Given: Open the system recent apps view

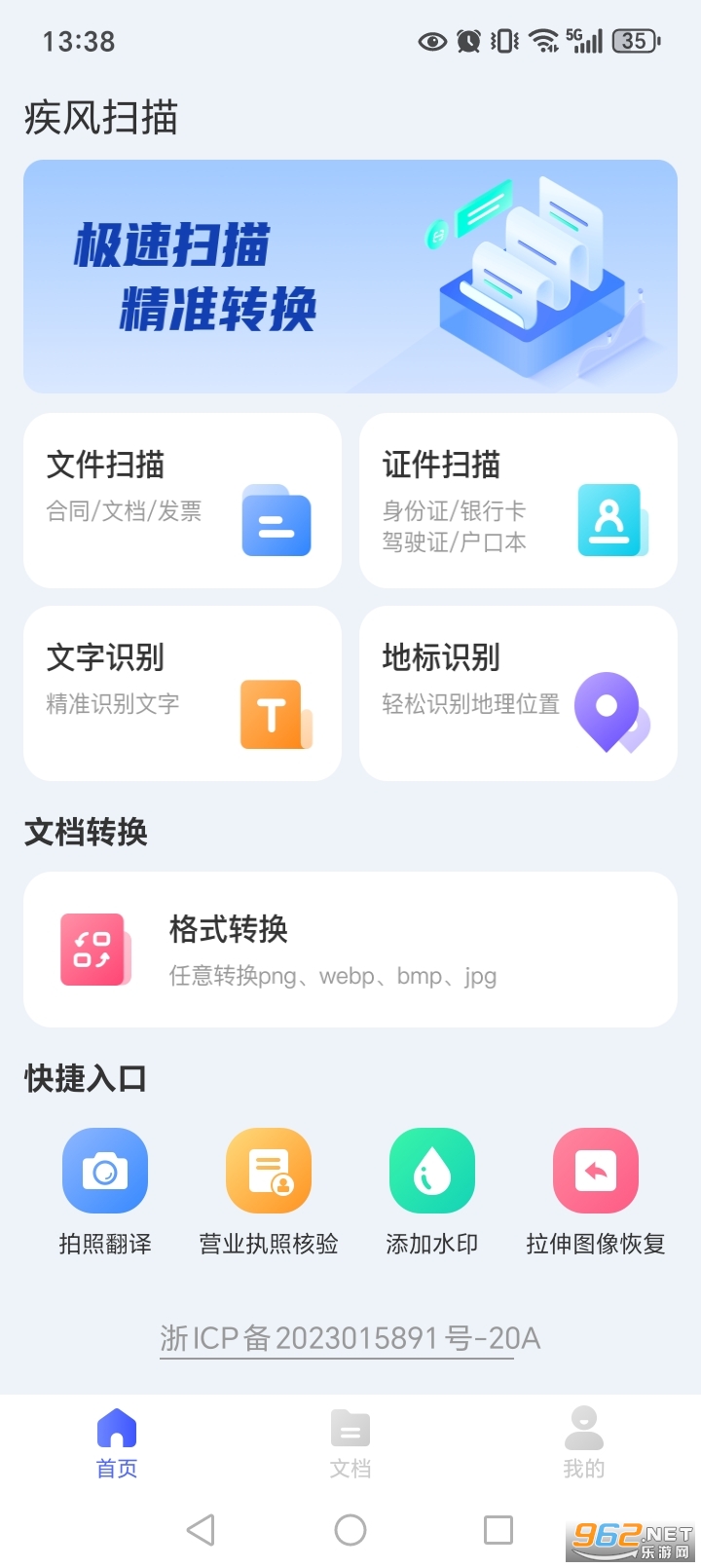Looking at the screenshot, I should click(x=498, y=1530).
